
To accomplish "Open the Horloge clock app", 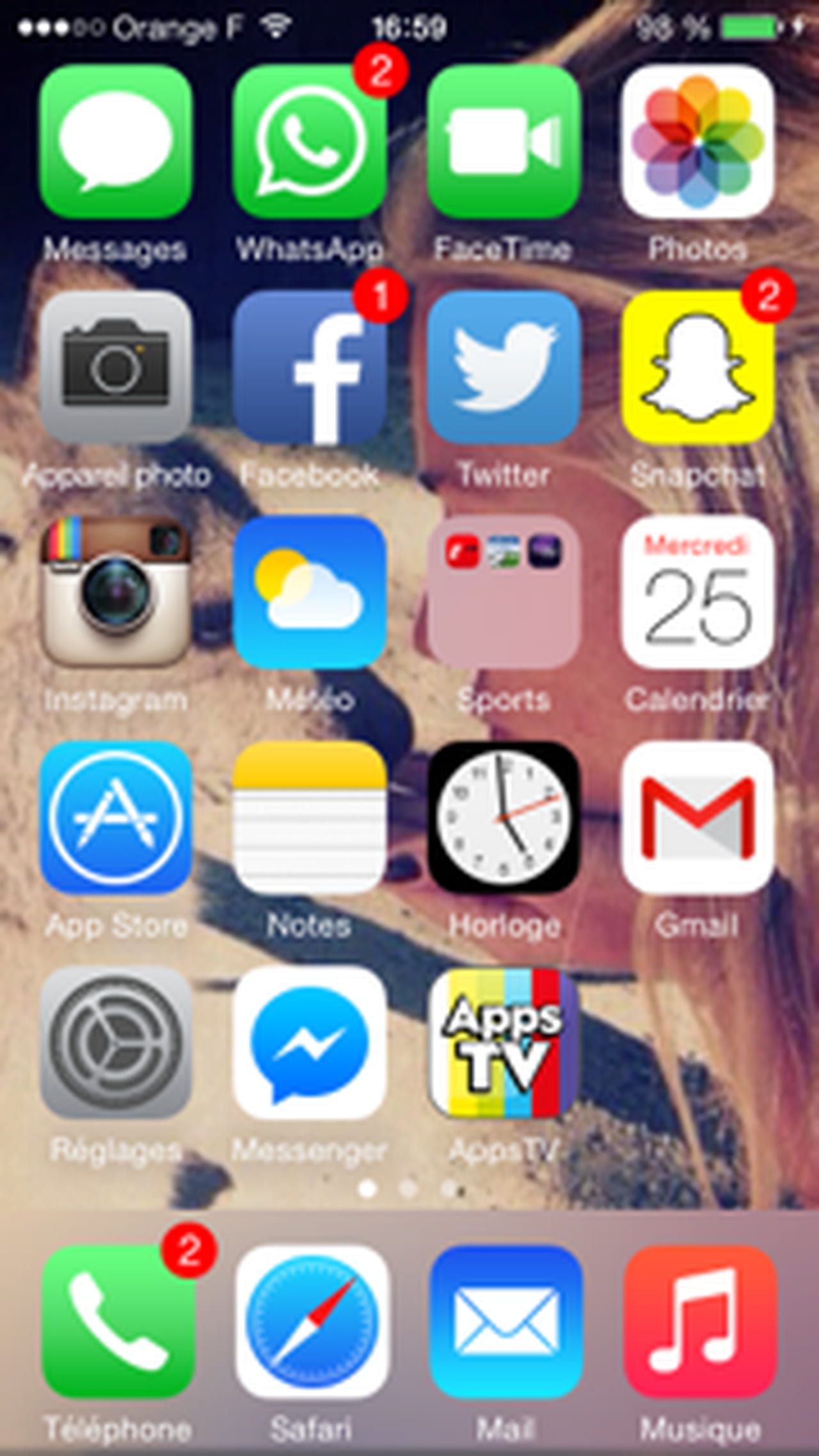I will 504,818.
